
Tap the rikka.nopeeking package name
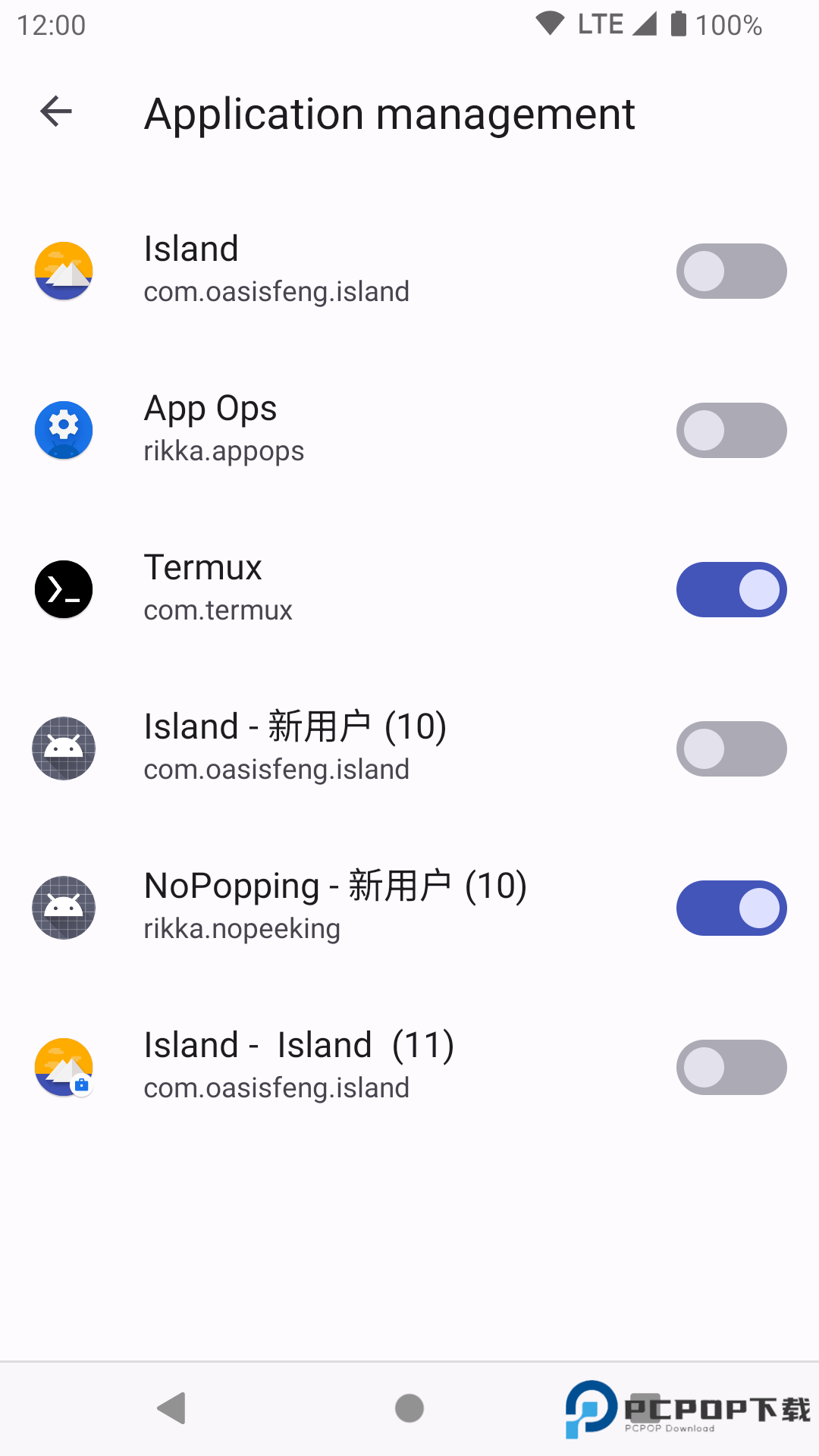click(241, 927)
